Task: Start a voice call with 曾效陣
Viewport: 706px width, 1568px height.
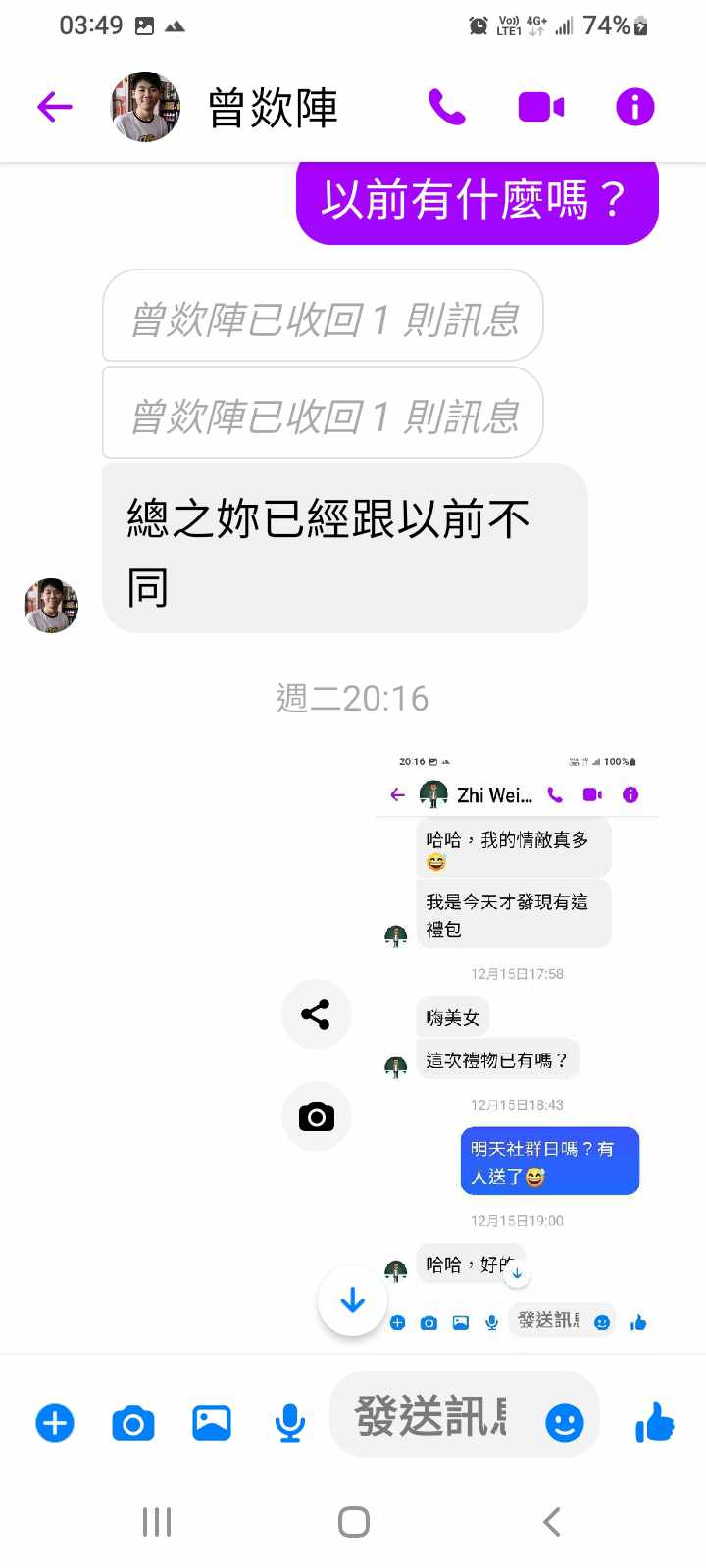Action: click(x=447, y=107)
